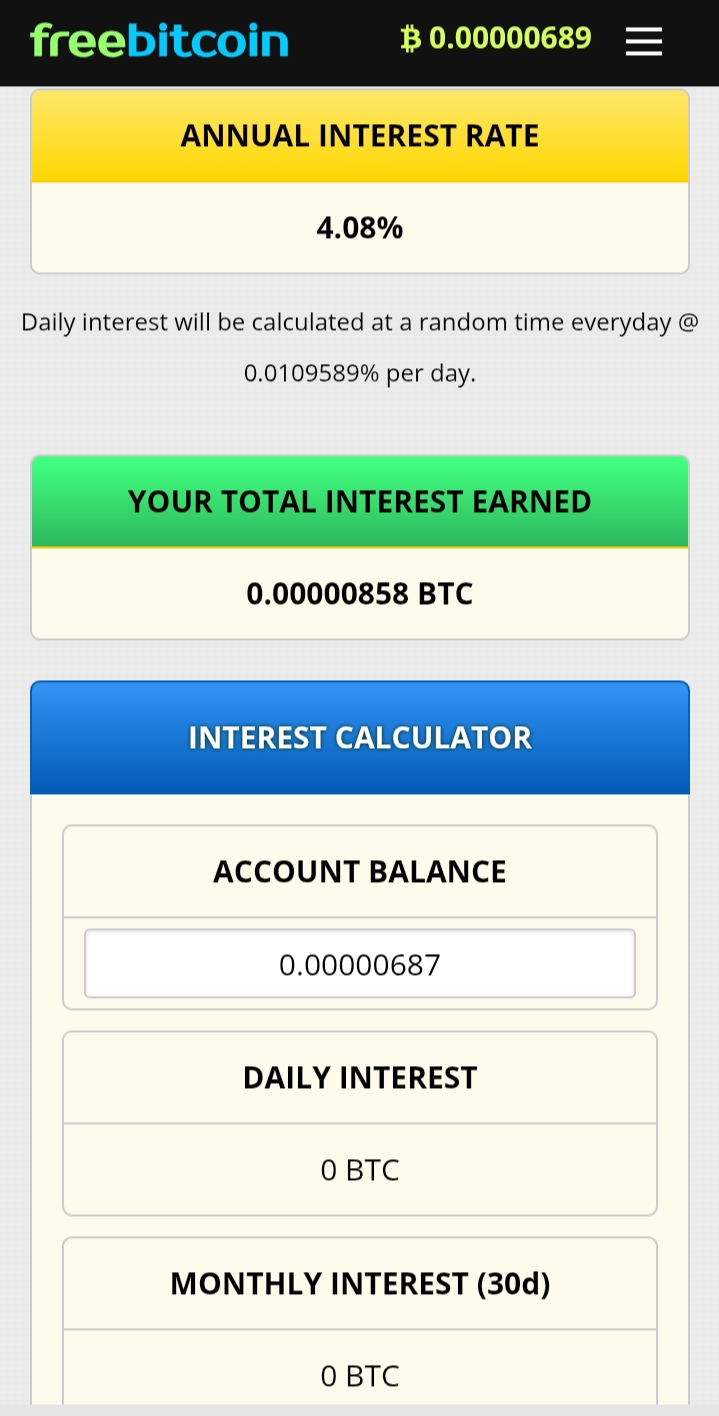Image resolution: width=719 pixels, height=1416 pixels.
Task: Tap the freebitcoin logo to go home
Action: [x=159, y=41]
